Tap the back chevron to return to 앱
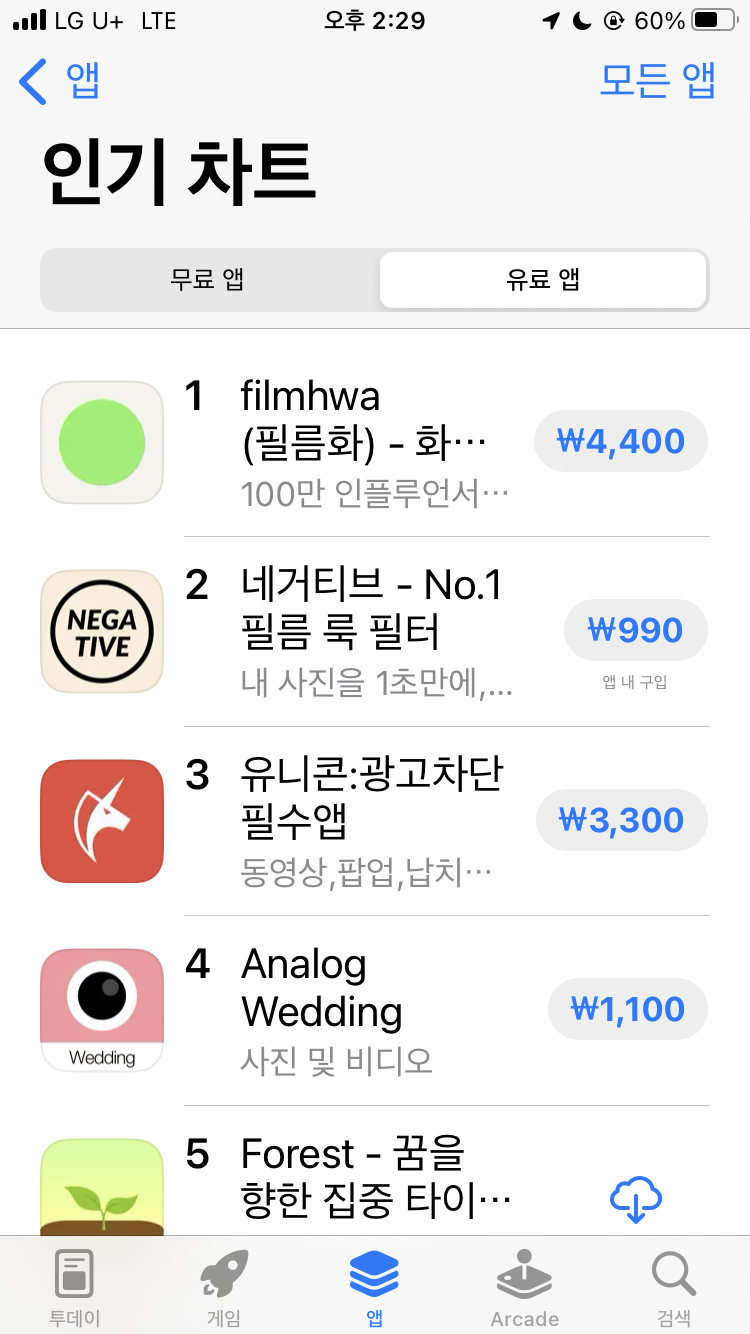Viewport: 750px width, 1334px height. pyautogui.click(x=35, y=83)
